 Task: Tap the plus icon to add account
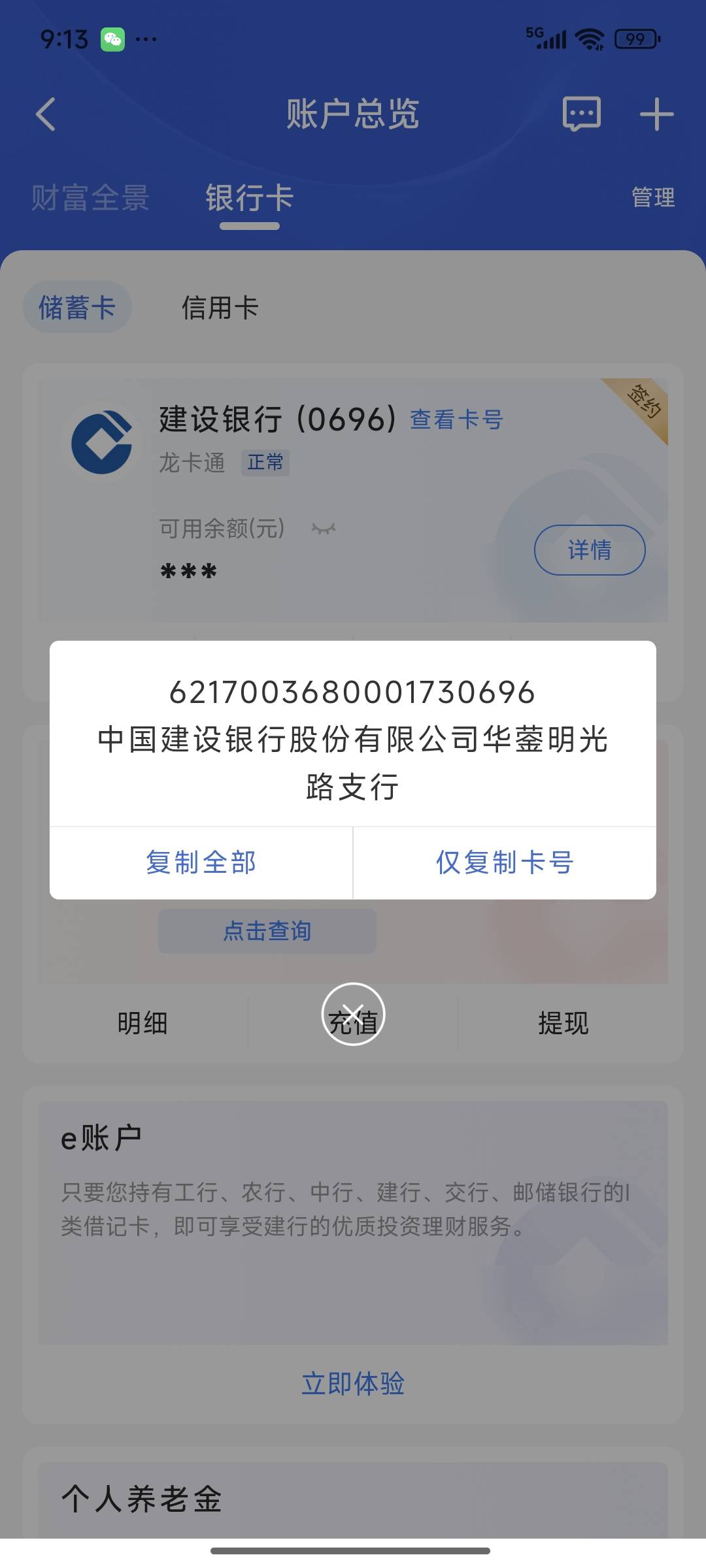(656, 114)
